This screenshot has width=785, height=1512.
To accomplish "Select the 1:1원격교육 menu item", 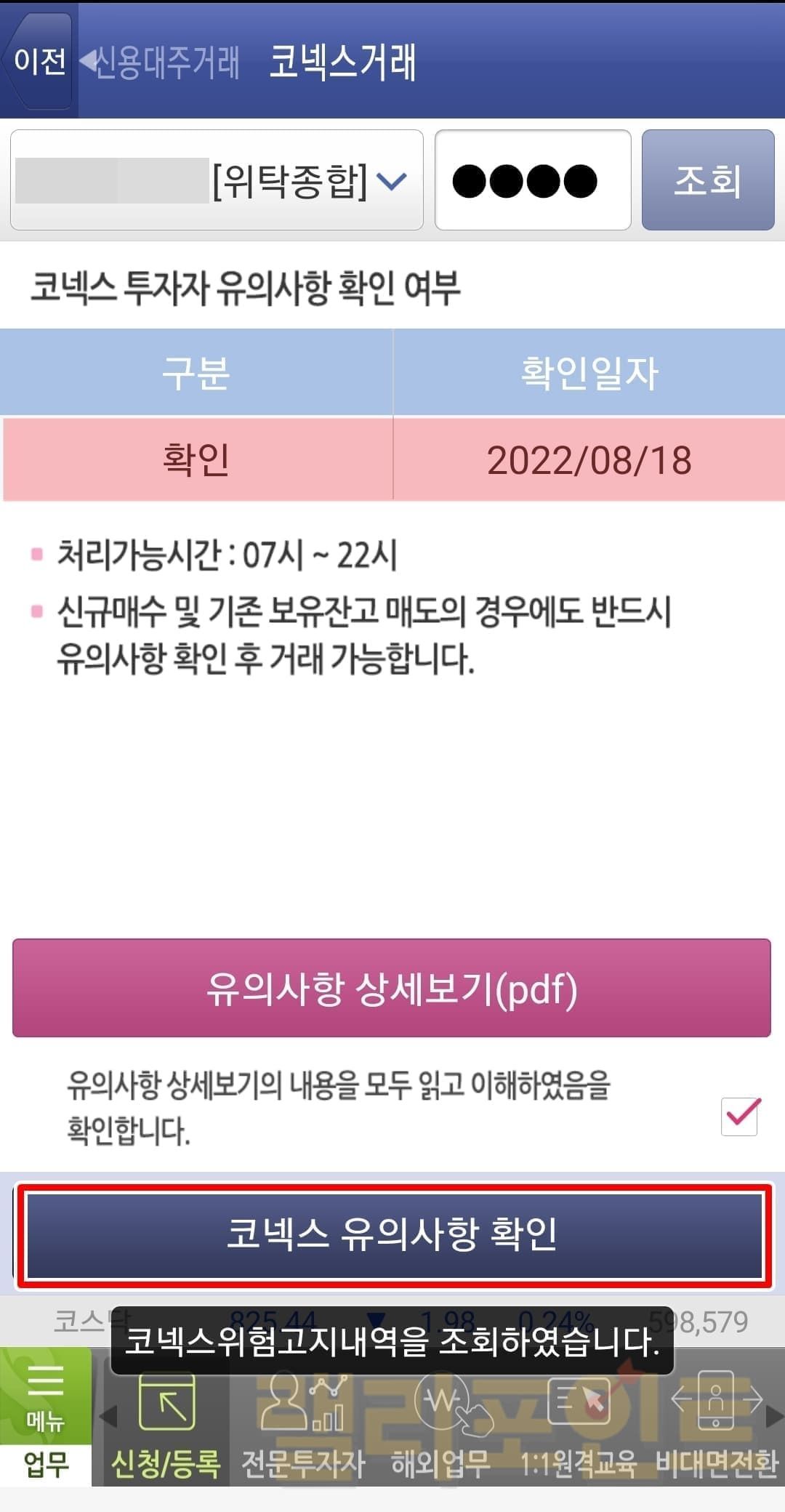I will pos(579,1425).
